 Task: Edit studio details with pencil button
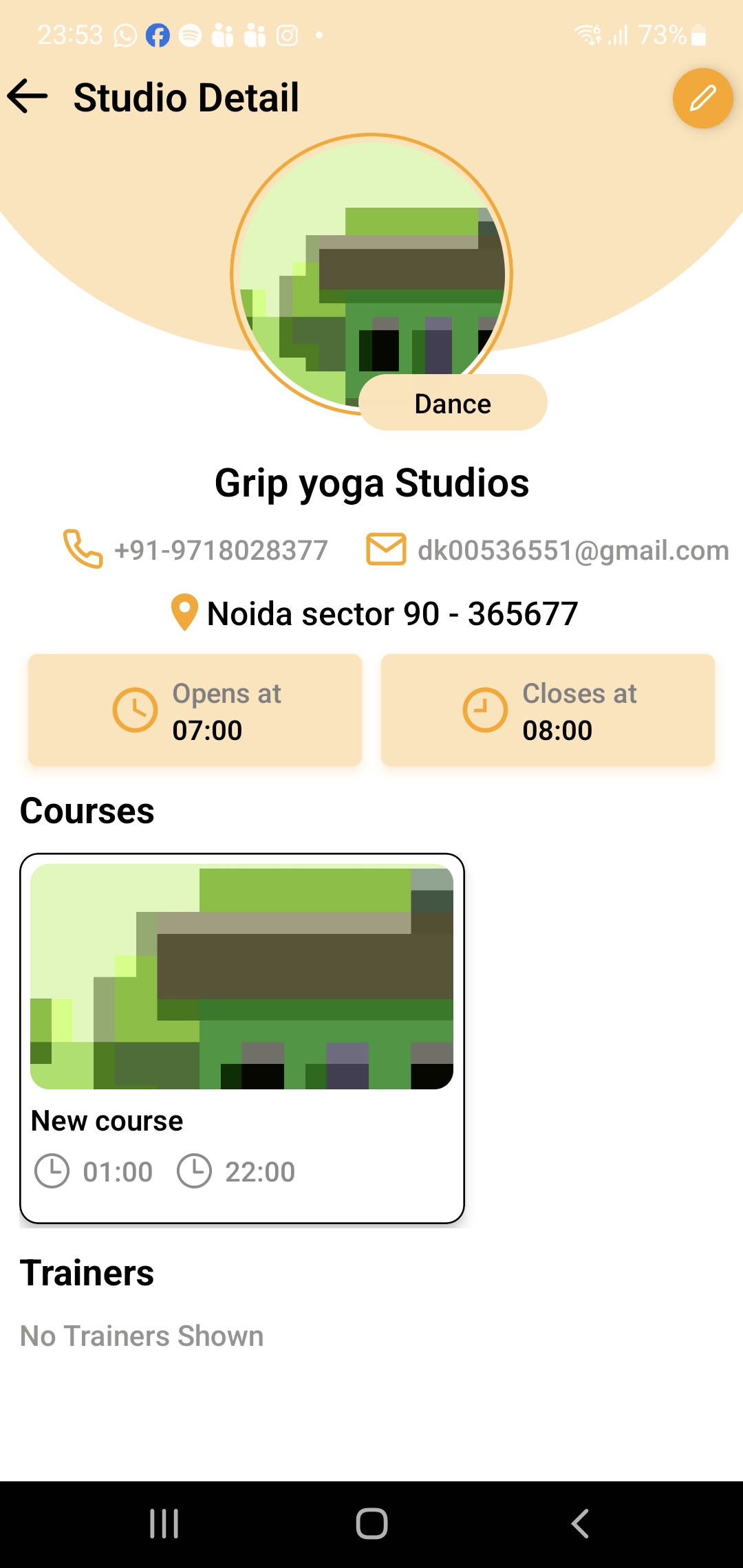click(702, 98)
